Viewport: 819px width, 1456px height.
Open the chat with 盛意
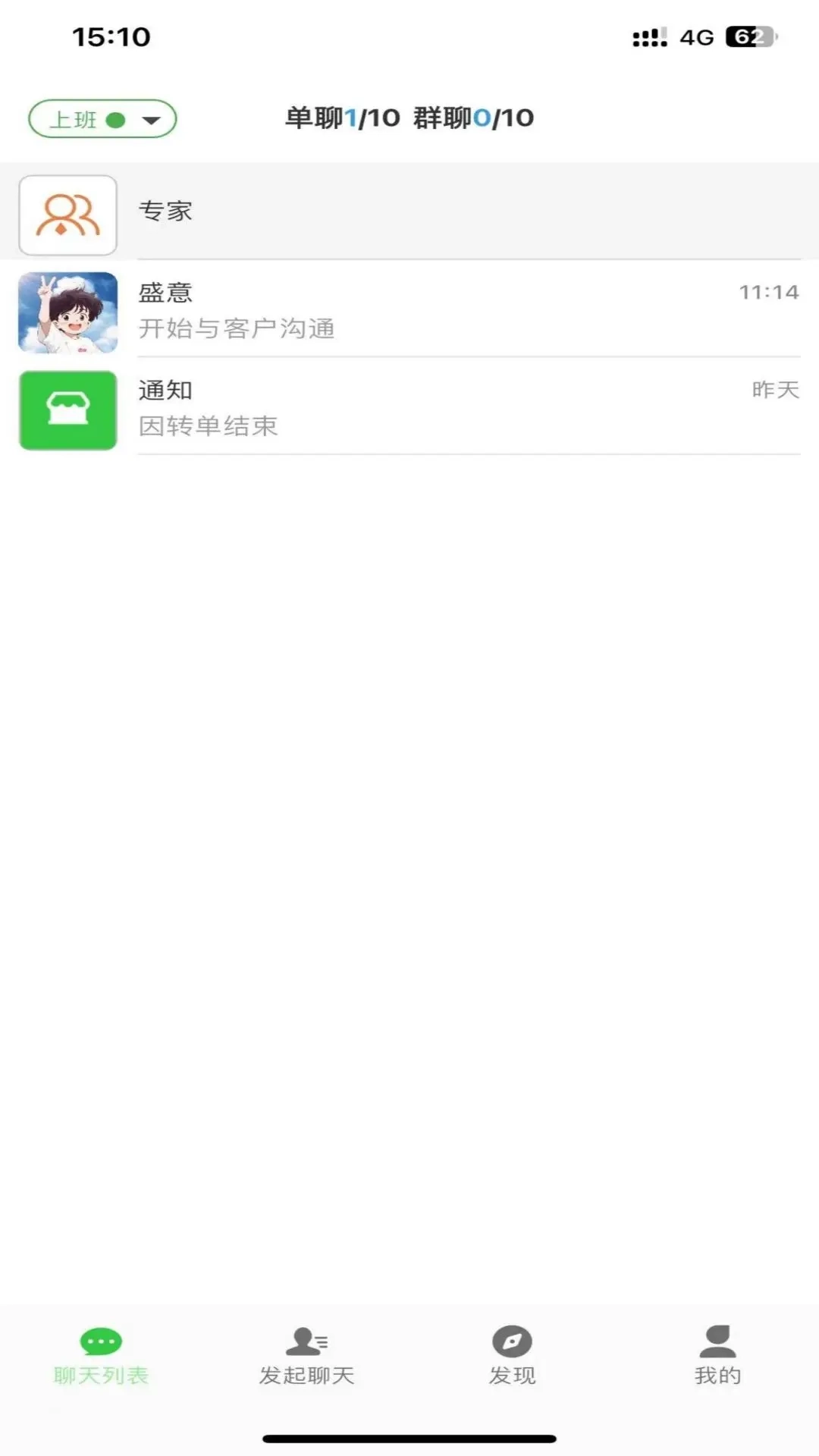coord(379,311)
